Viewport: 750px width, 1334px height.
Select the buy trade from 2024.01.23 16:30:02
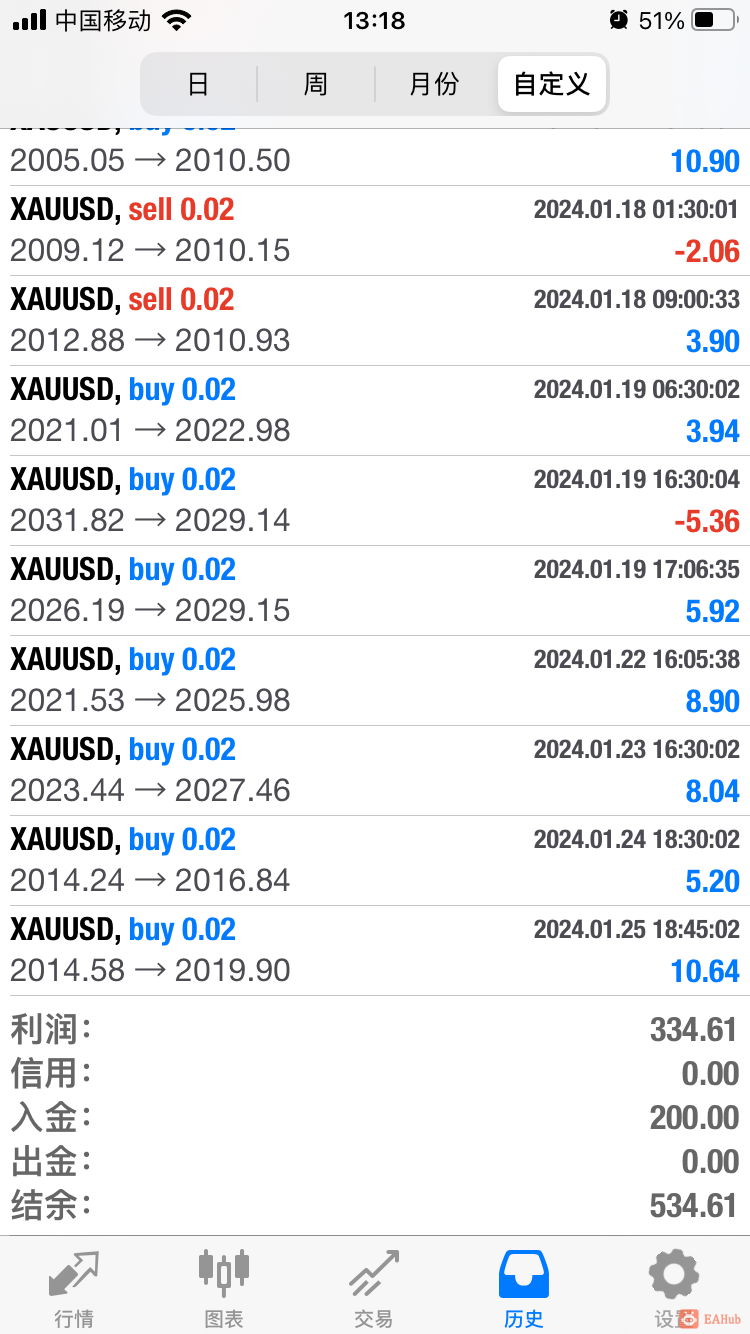click(x=375, y=771)
